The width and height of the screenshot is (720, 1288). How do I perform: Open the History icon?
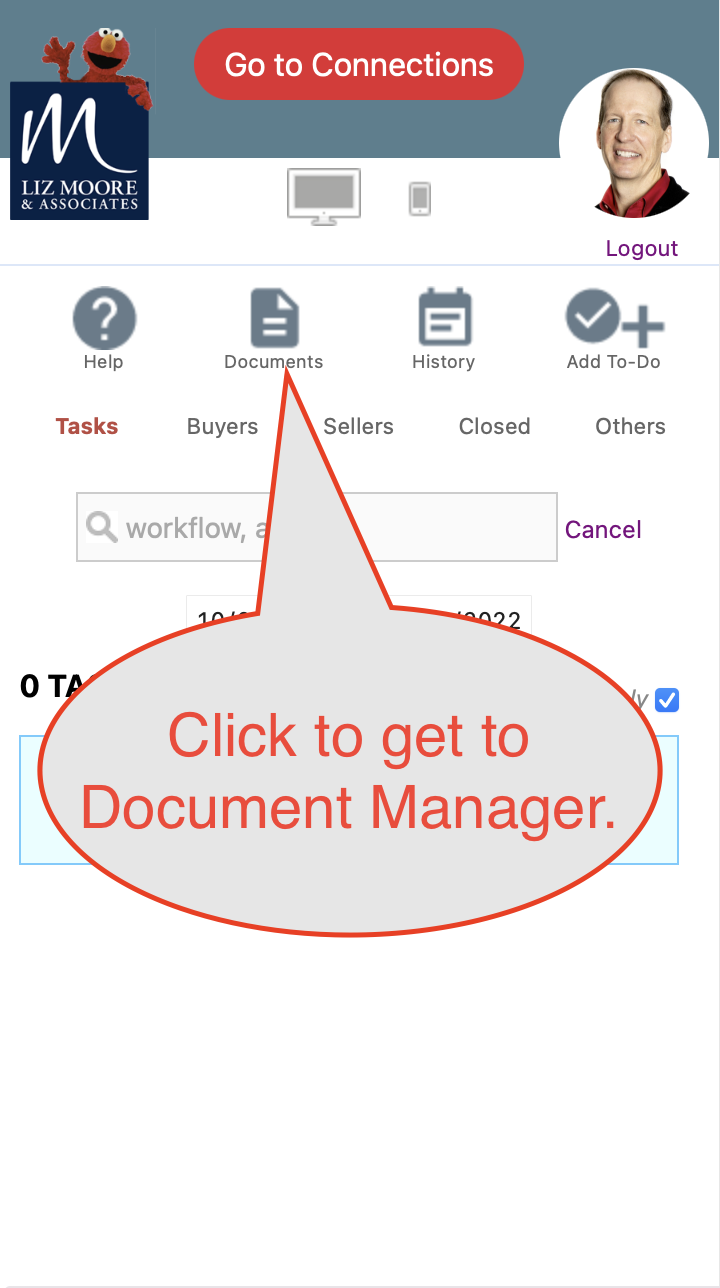(444, 328)
